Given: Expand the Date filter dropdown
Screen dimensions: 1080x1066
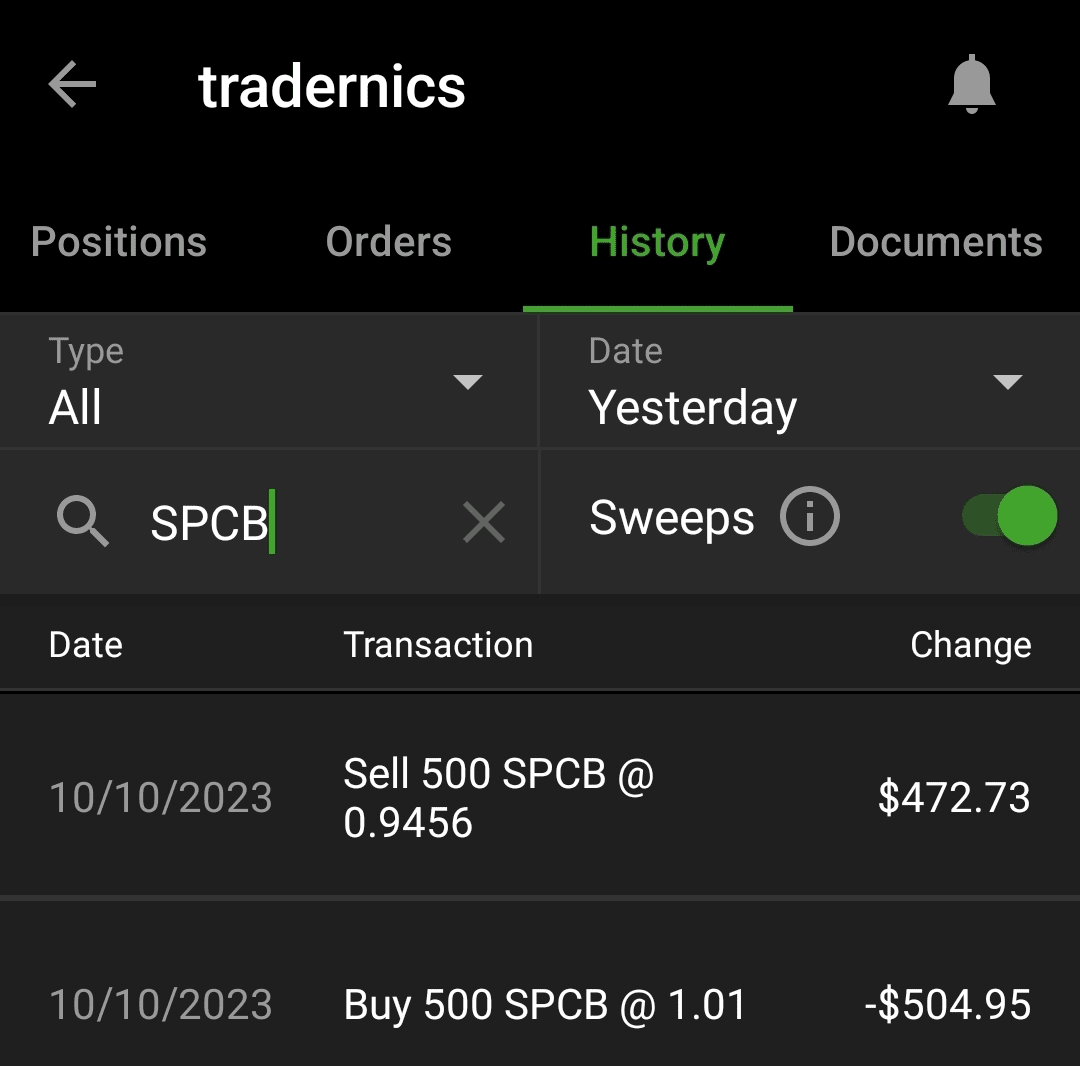Looking at the screenshot, I should (808, 382).
